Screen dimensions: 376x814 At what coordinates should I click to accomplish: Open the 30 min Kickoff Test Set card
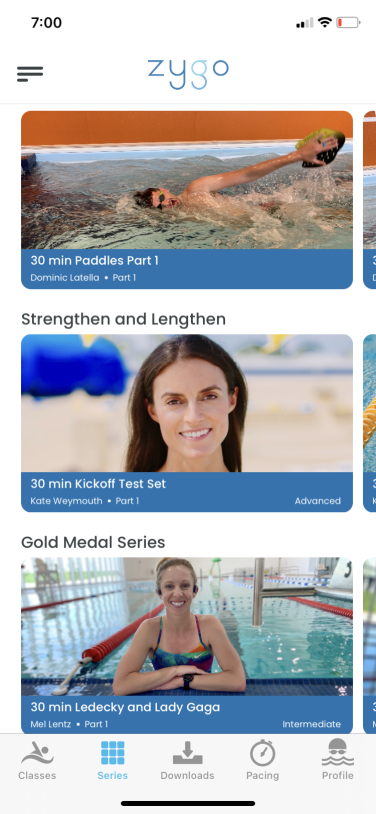click(187, 423)
